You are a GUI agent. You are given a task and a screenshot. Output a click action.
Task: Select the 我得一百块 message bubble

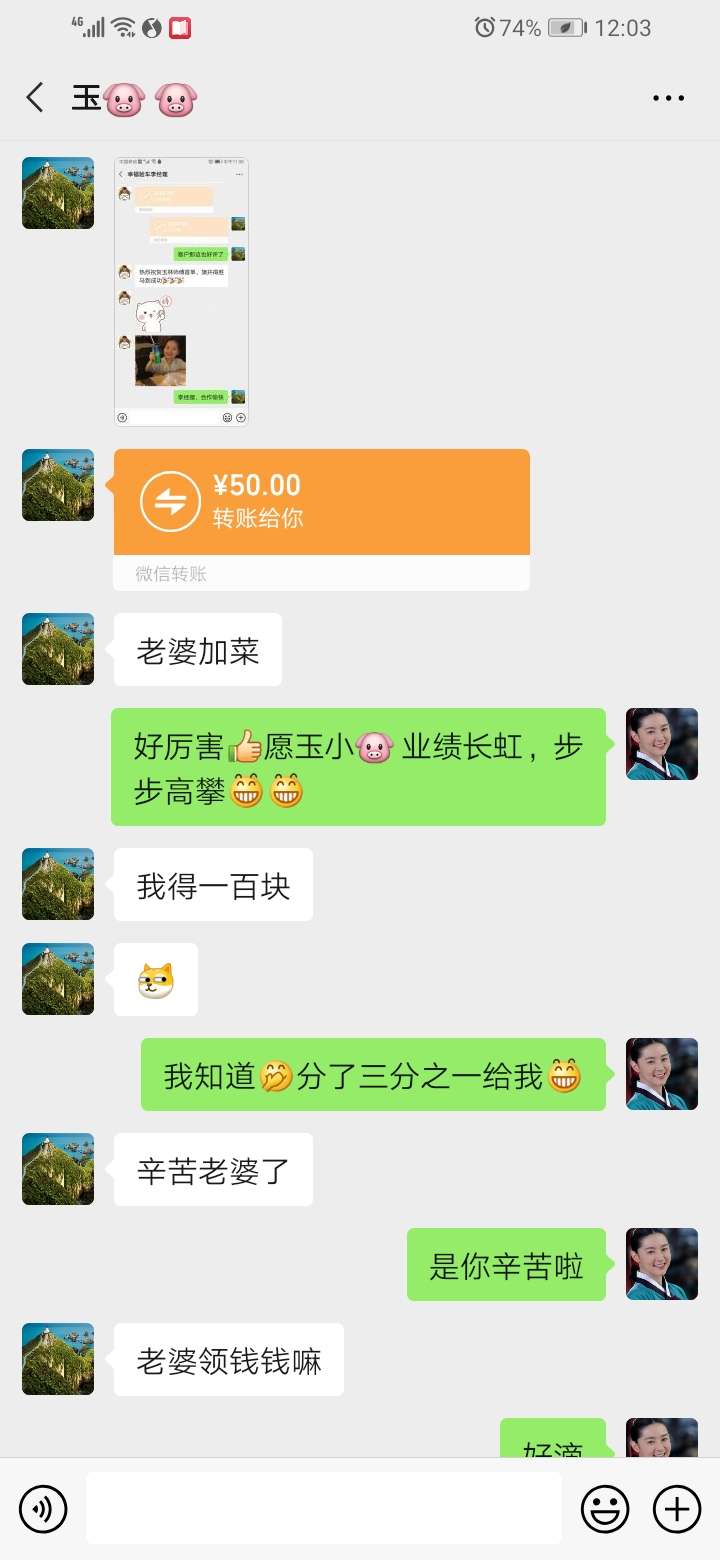(213, 884)
